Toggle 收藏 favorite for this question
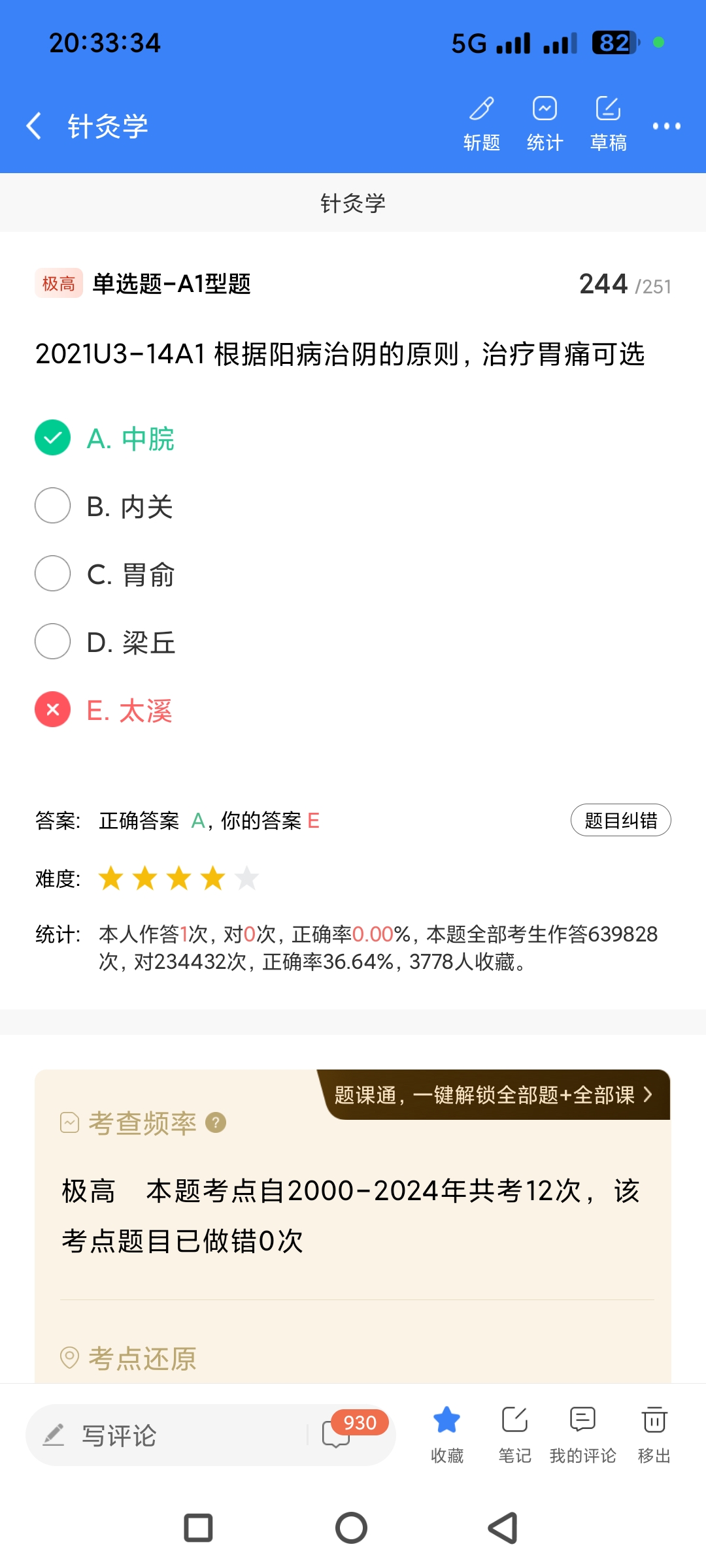Viewport: 706px width, 1568px height. pyautogui.click(x=447, y=1433)
